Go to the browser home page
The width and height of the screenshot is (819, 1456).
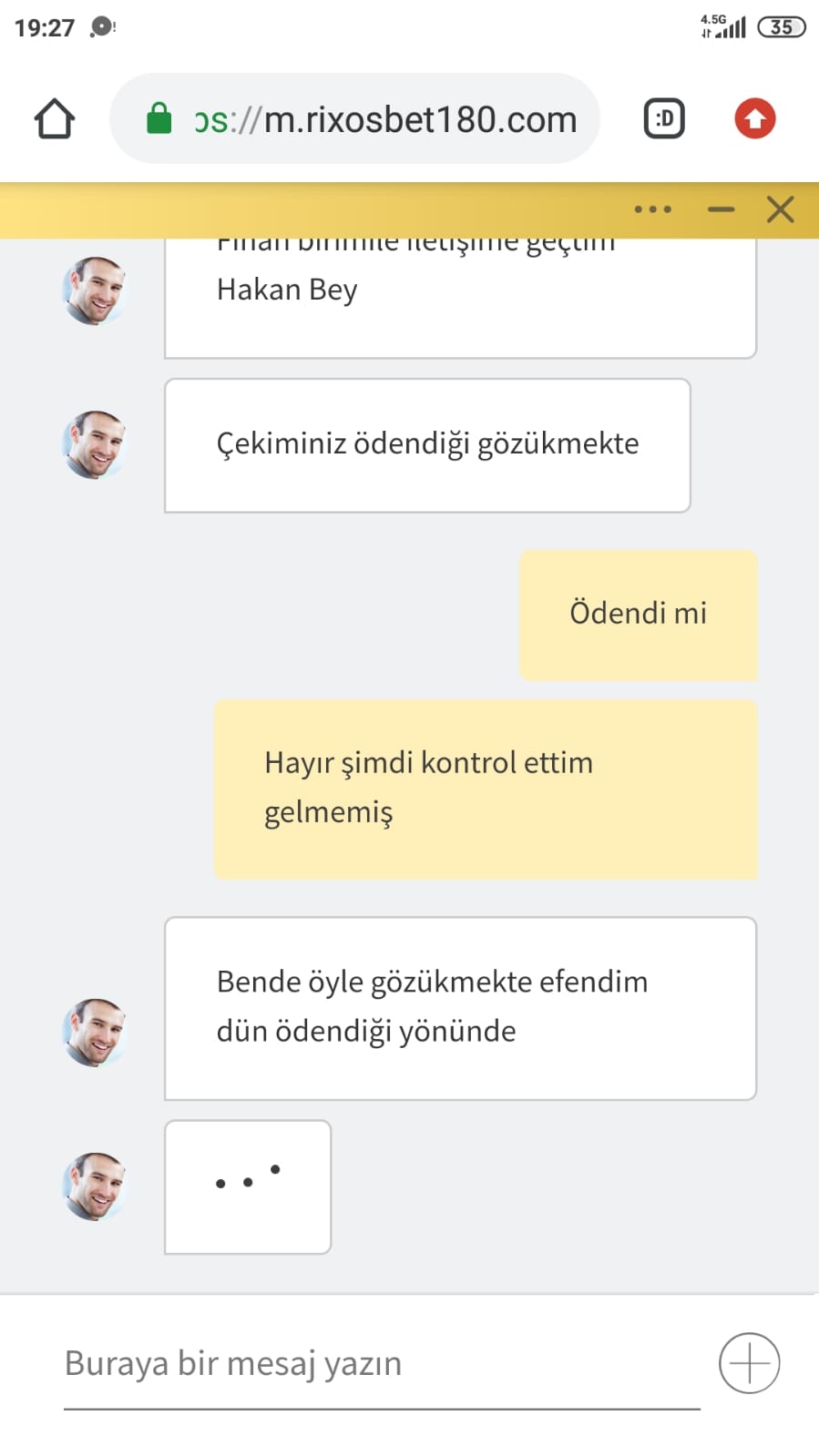click(54, 118)
